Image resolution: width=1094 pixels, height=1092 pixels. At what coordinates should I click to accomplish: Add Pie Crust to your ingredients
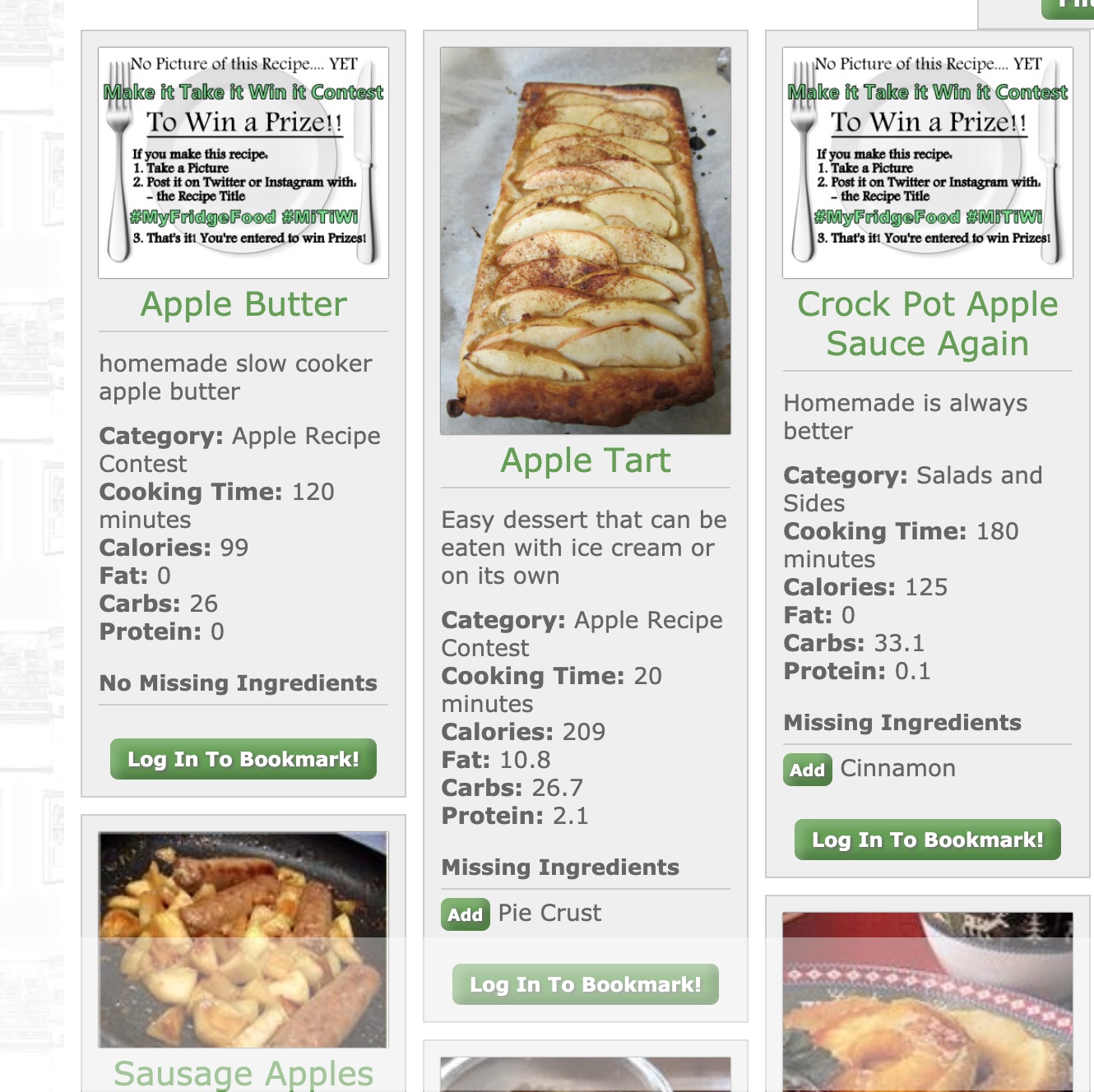(x=465, y=914)
